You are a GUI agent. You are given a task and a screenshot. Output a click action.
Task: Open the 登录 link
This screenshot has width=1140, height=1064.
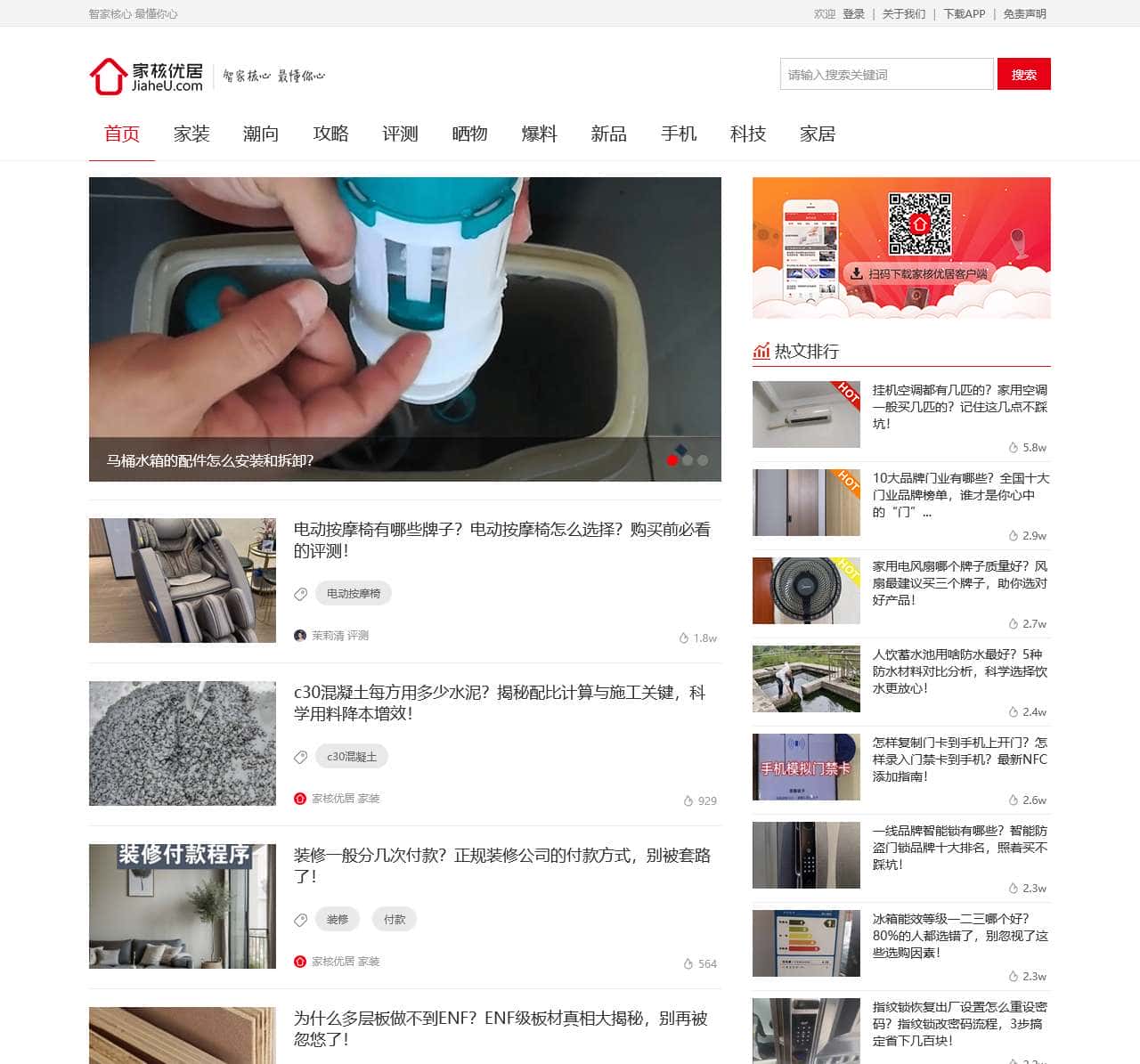pos(853,14)
